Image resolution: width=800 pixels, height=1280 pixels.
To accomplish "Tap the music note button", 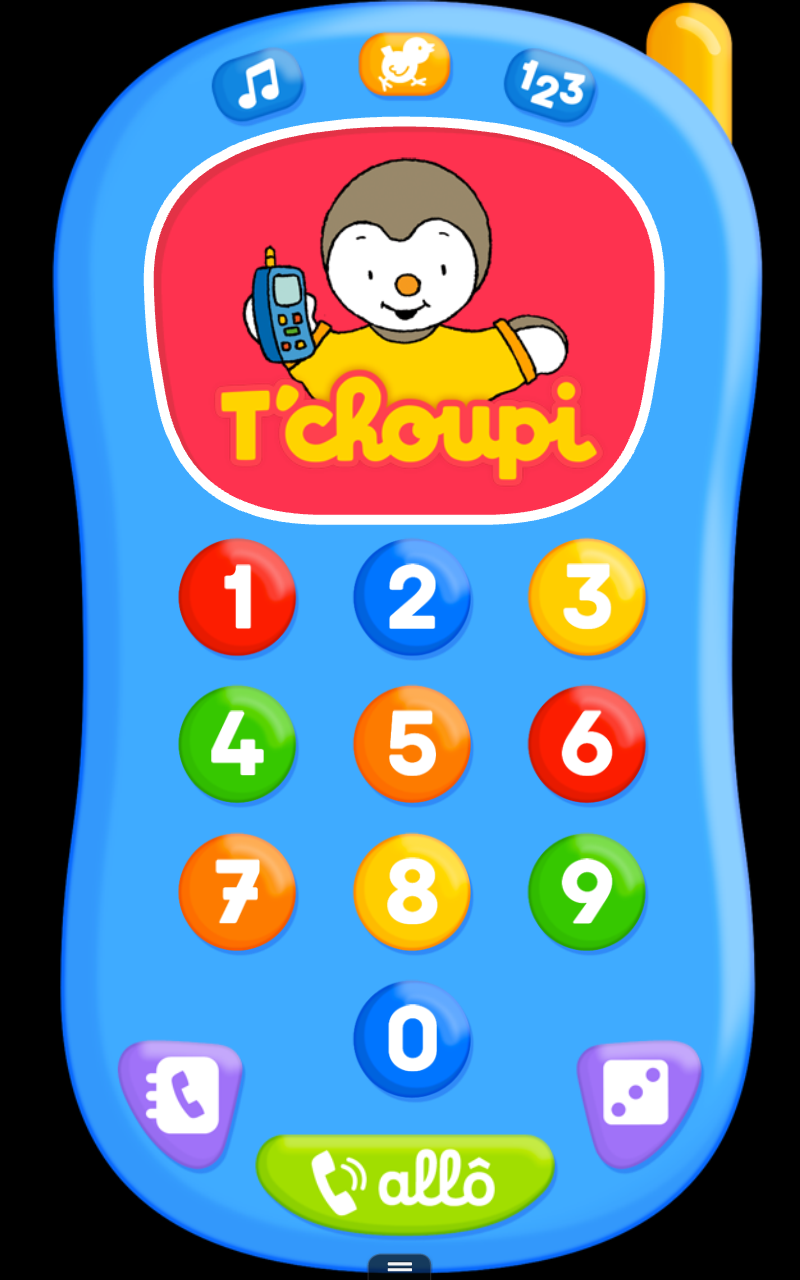I will click(257, 85).
